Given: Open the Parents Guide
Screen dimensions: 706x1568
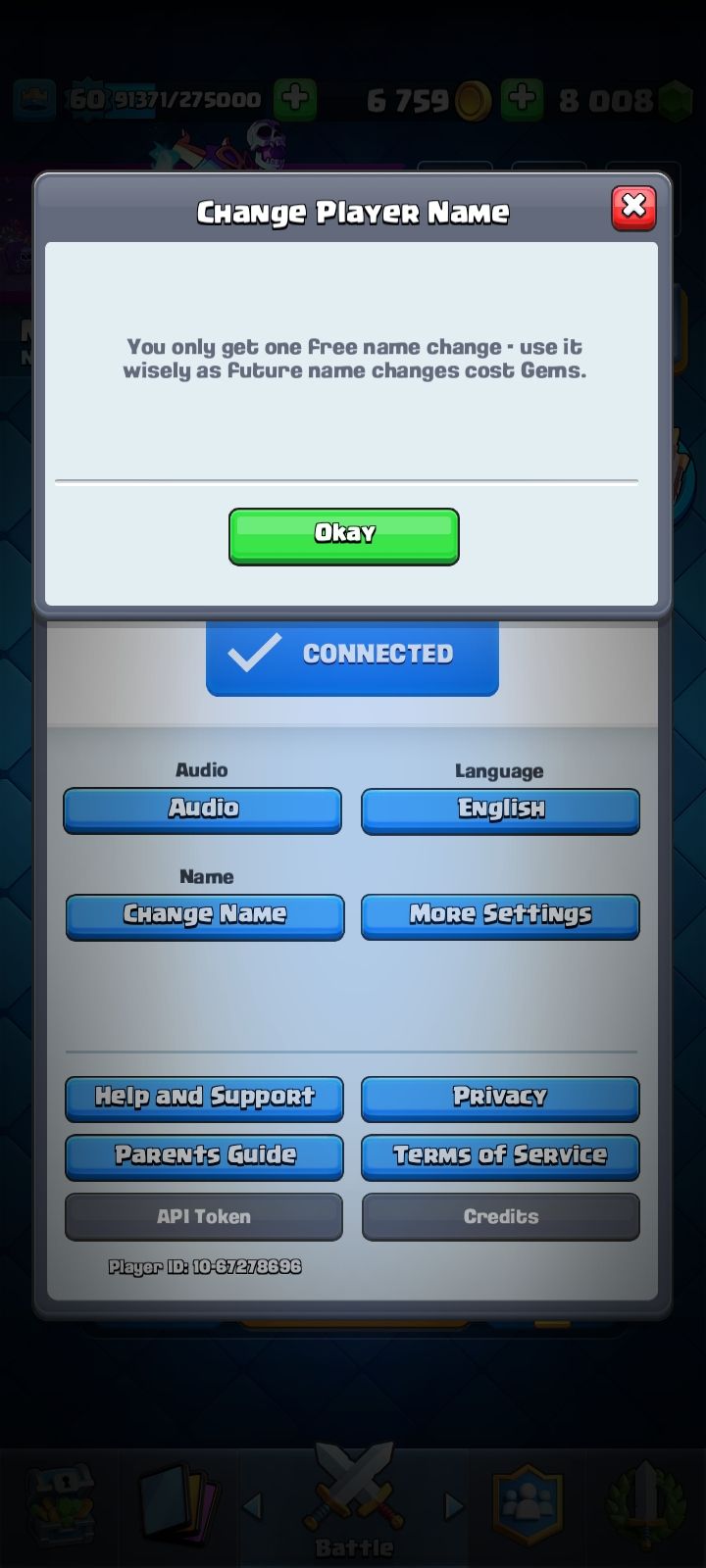Looking at the screenshot, I should [204, 1157].
